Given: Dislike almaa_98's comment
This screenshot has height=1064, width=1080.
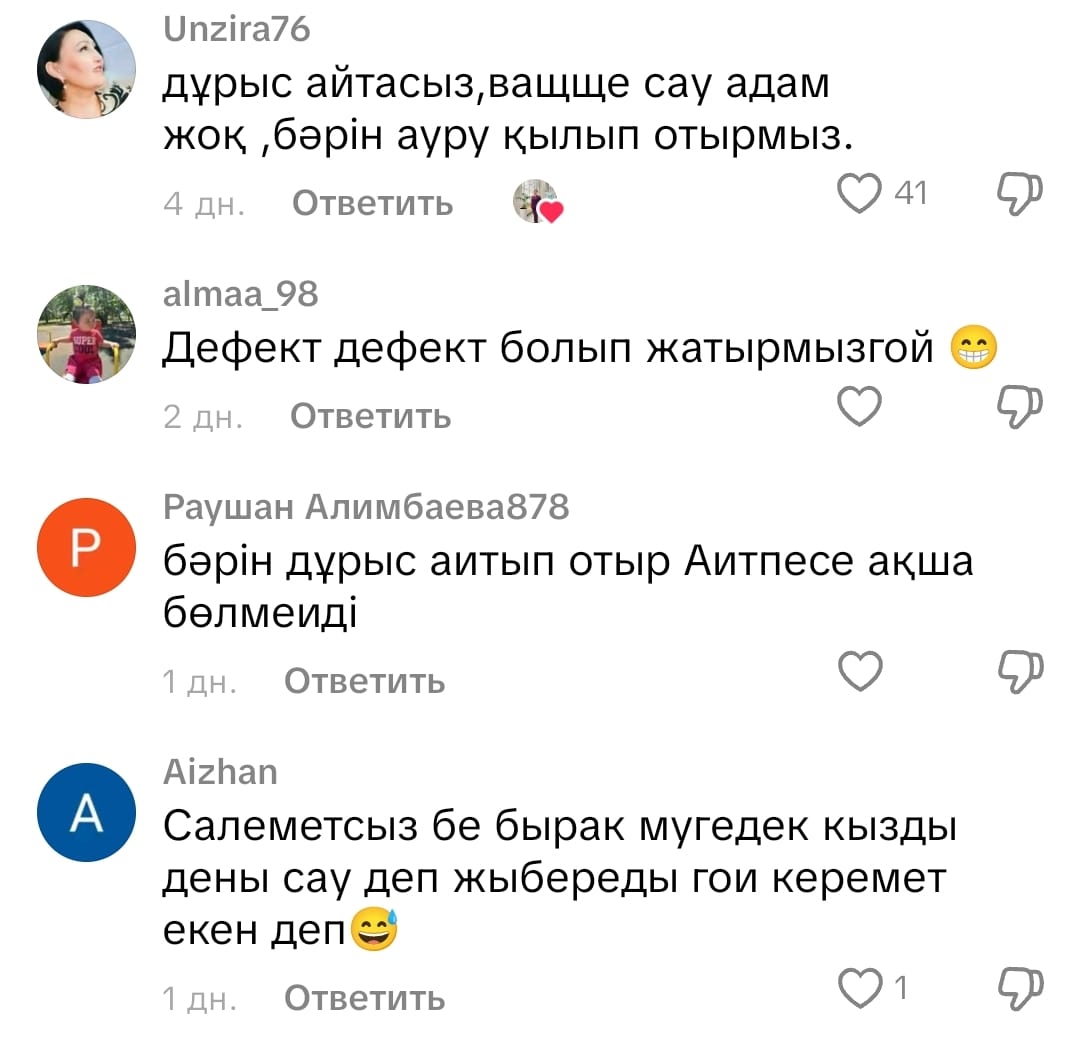Looking at the screenshot, I should pyautogui.click(x=1020, y=406).
